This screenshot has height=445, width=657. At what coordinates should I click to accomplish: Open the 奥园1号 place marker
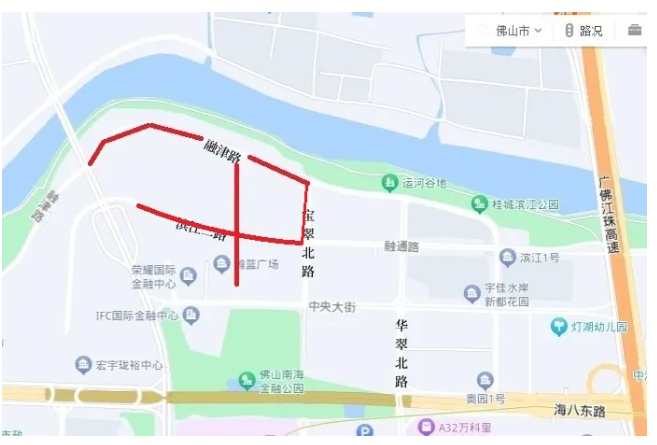485,380
